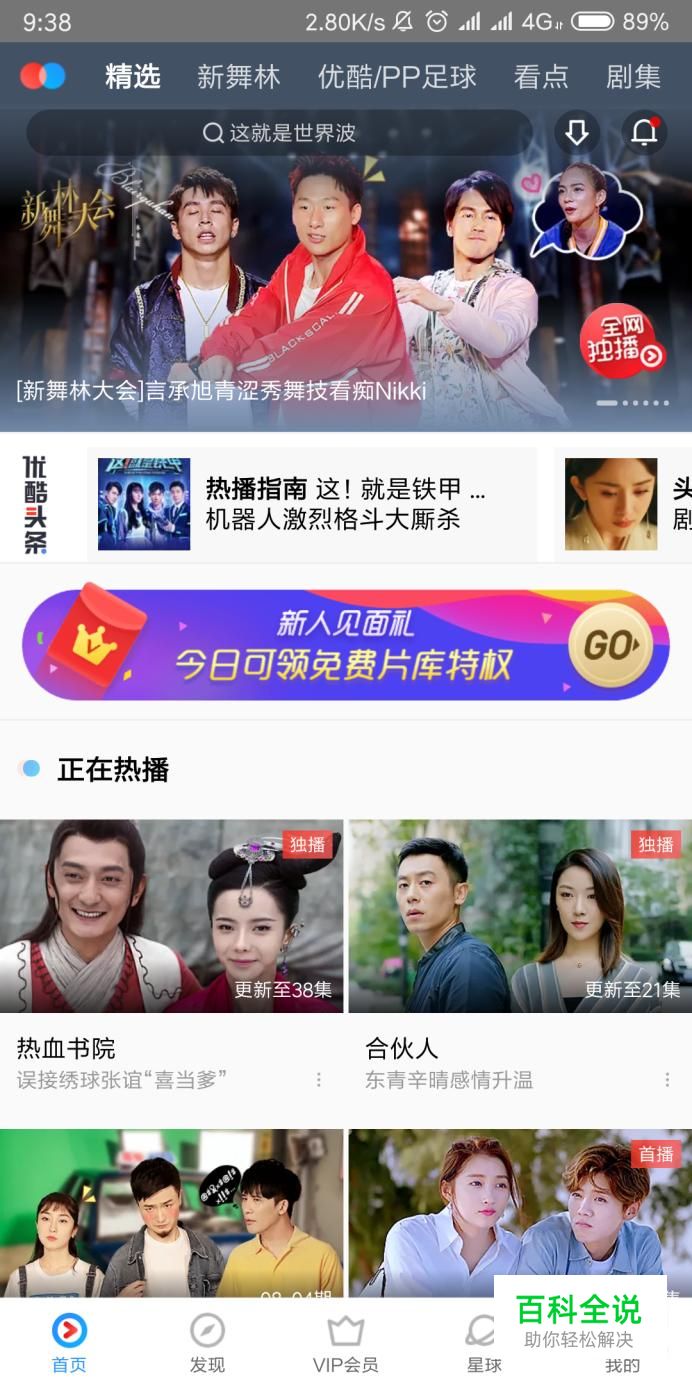Open more options for 热血书院
This screenshot has width=692, height=1384.
319,1080
